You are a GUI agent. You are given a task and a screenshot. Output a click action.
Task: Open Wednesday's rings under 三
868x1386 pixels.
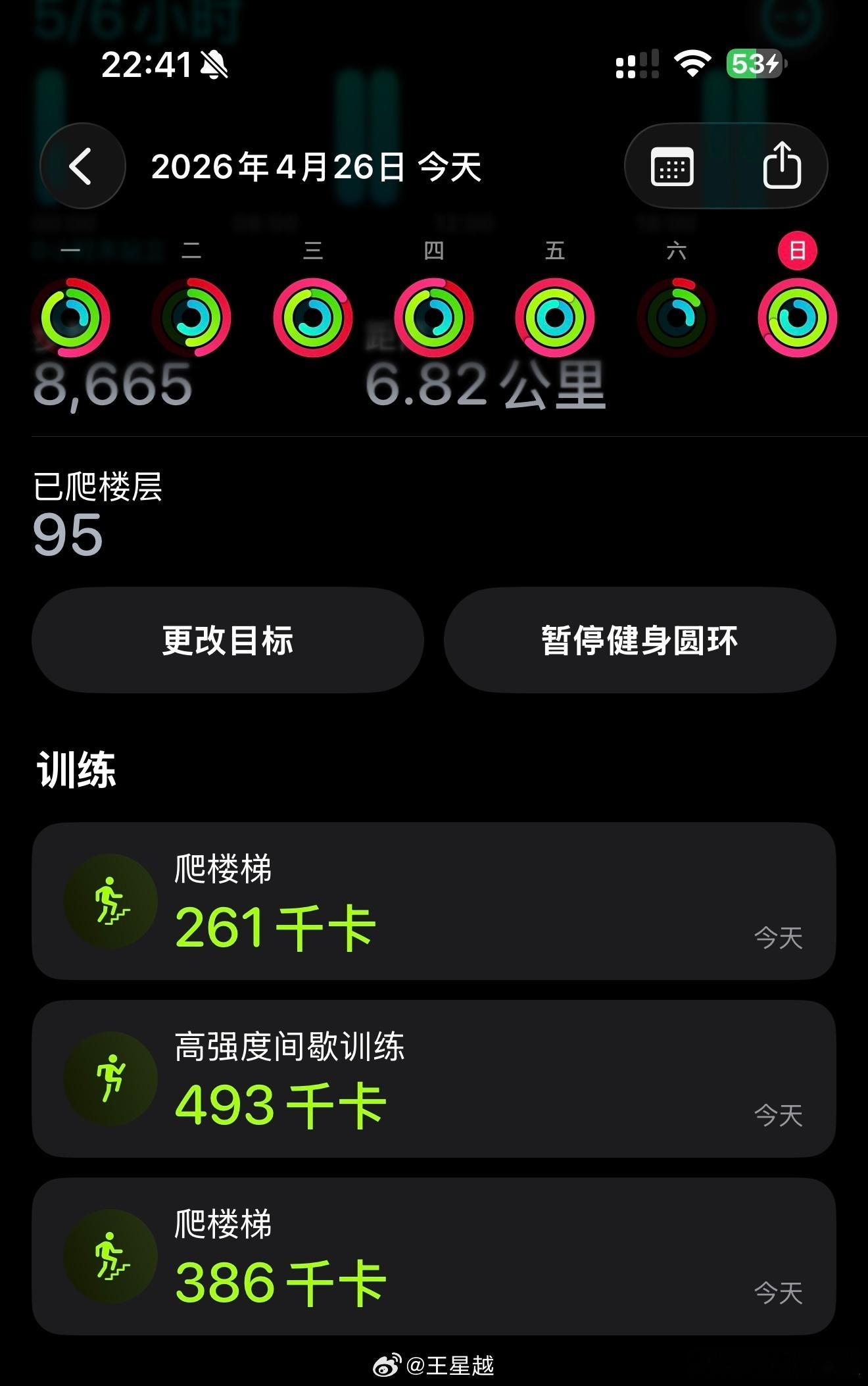click(313, 318)
